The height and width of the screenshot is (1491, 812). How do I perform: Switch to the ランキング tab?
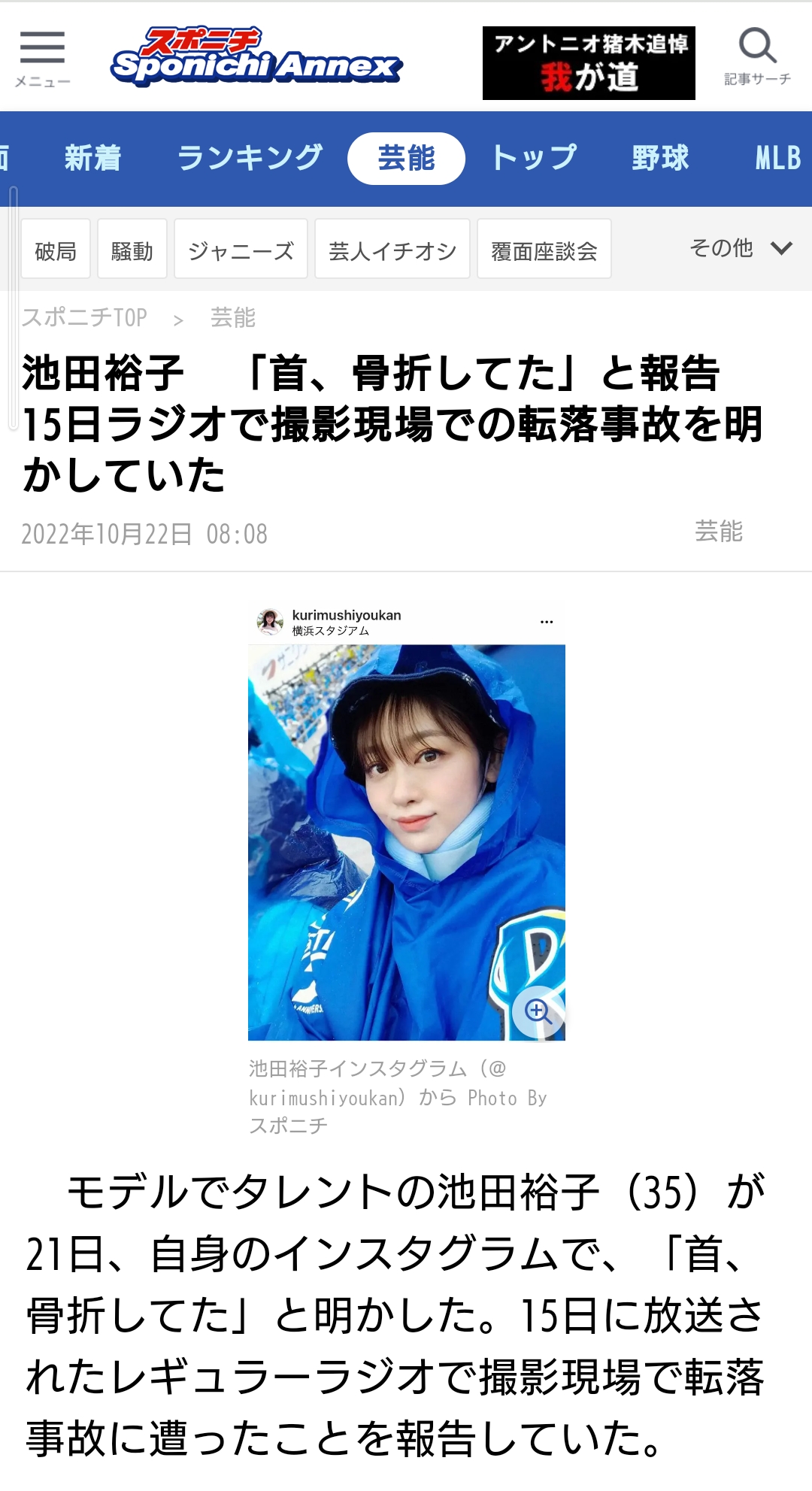[250, 159]
